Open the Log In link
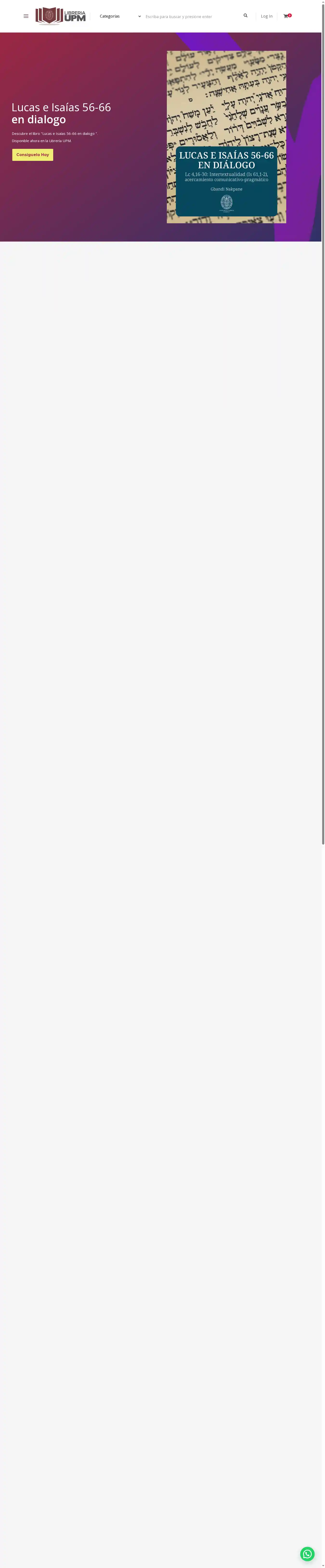Image resolution: width=325 pixels, height=1568 pixels. click(x=266, y=16)
